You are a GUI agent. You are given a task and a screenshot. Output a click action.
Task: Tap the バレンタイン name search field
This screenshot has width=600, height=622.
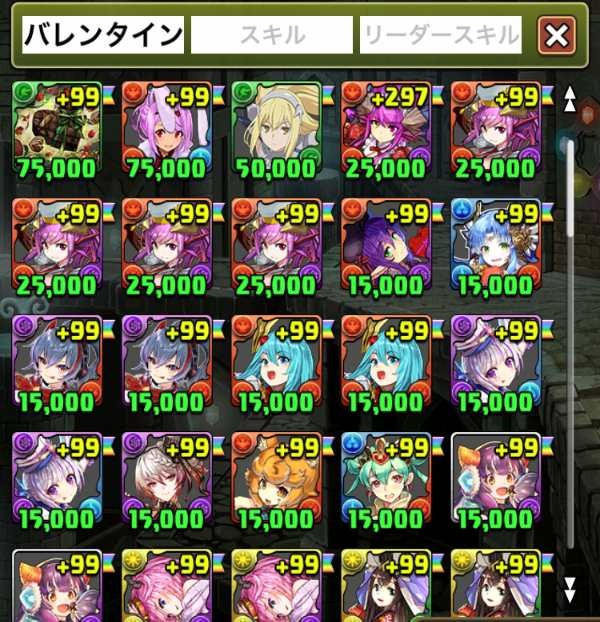pos(103,37)
